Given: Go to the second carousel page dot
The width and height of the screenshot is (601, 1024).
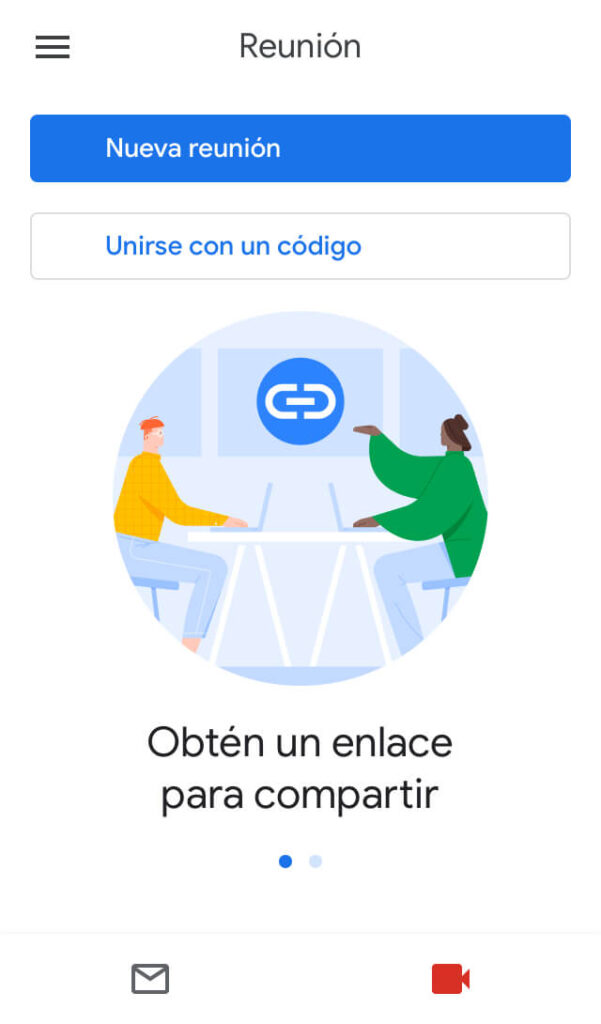Looking at the screenshot, I should (x=316, y=861).
